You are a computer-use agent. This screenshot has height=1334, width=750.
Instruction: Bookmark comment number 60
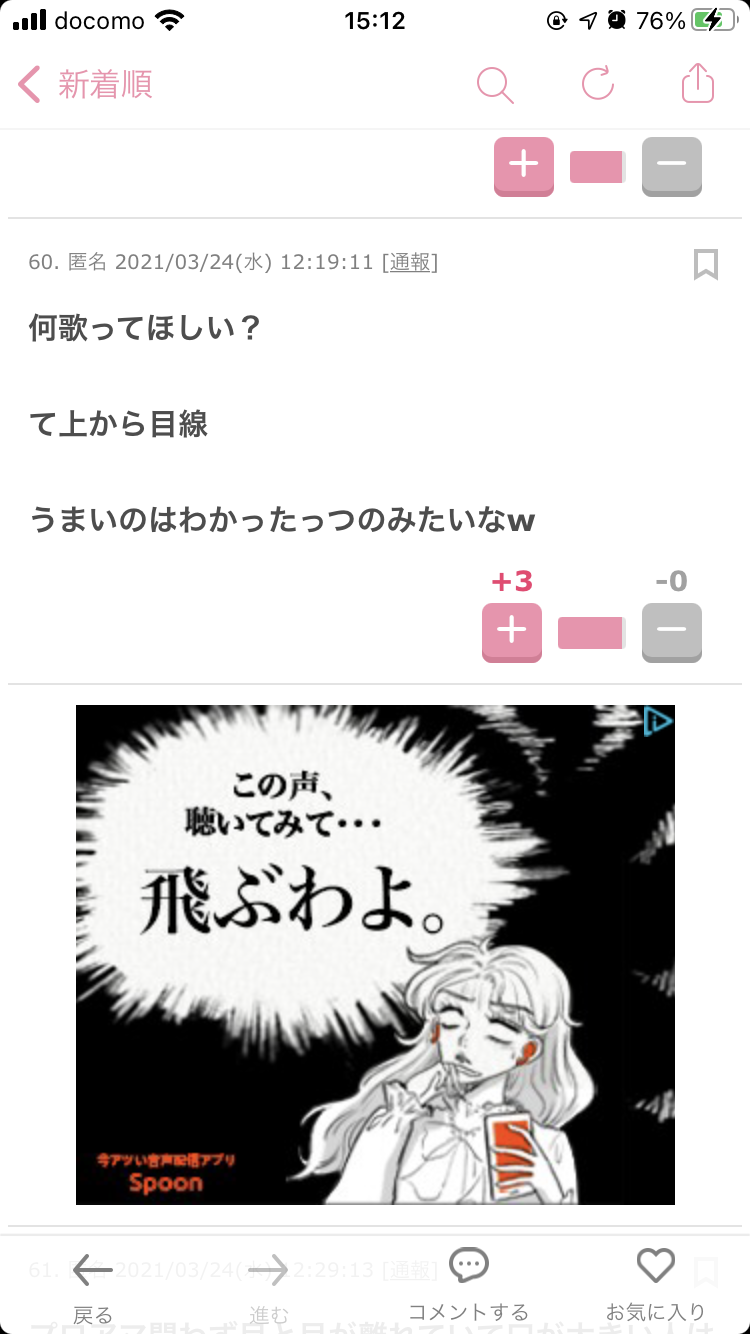[706, 264]
